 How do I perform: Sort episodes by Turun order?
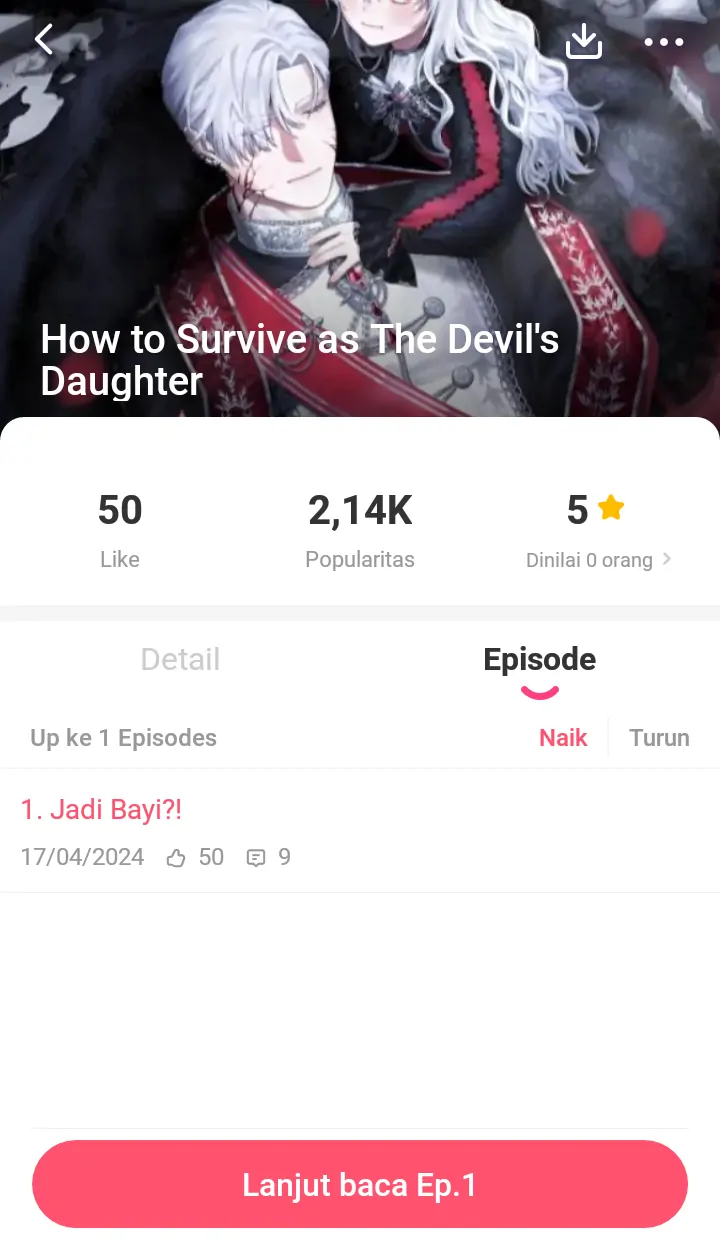(x=659, y=738)
